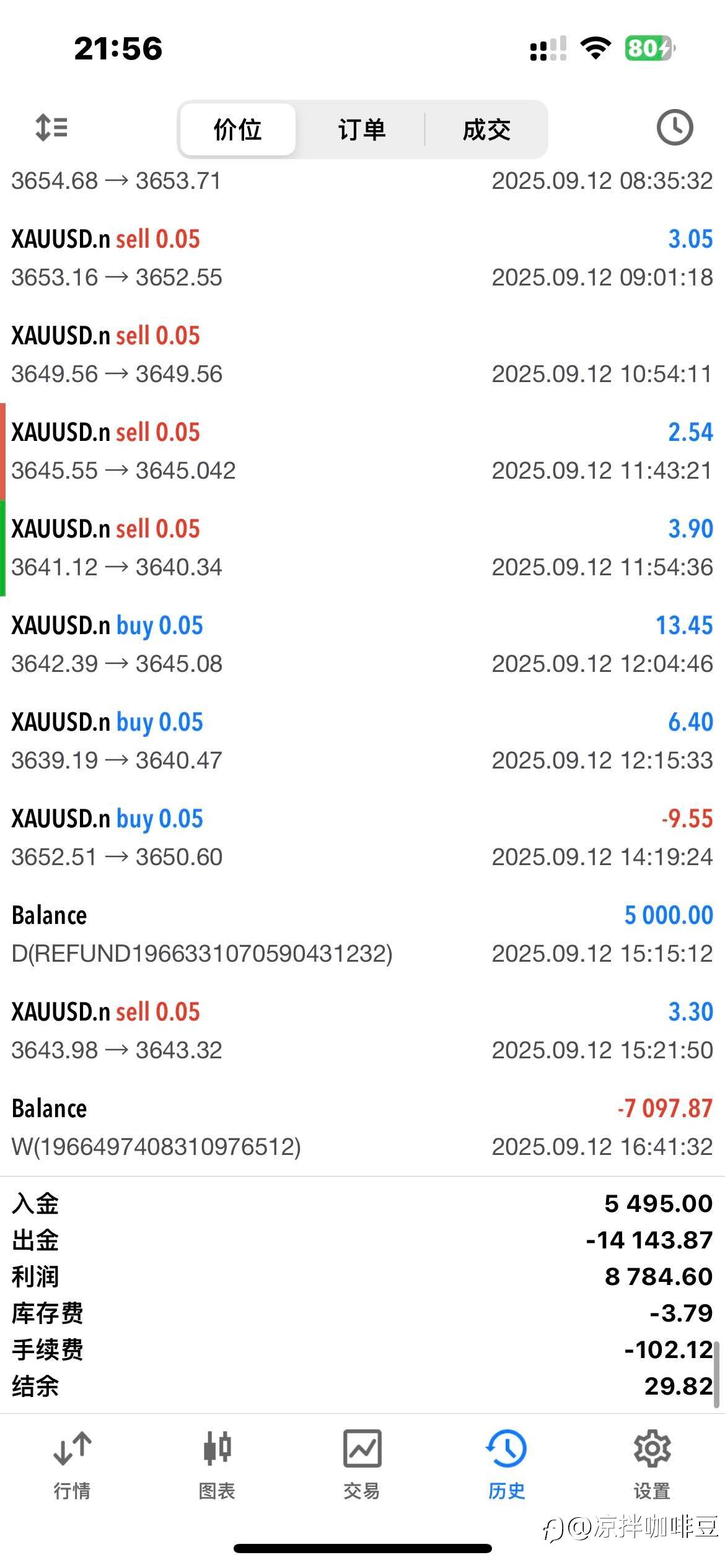Open the sort order icon
This screenshot has width=725, height=1568.
click(51, 128)
